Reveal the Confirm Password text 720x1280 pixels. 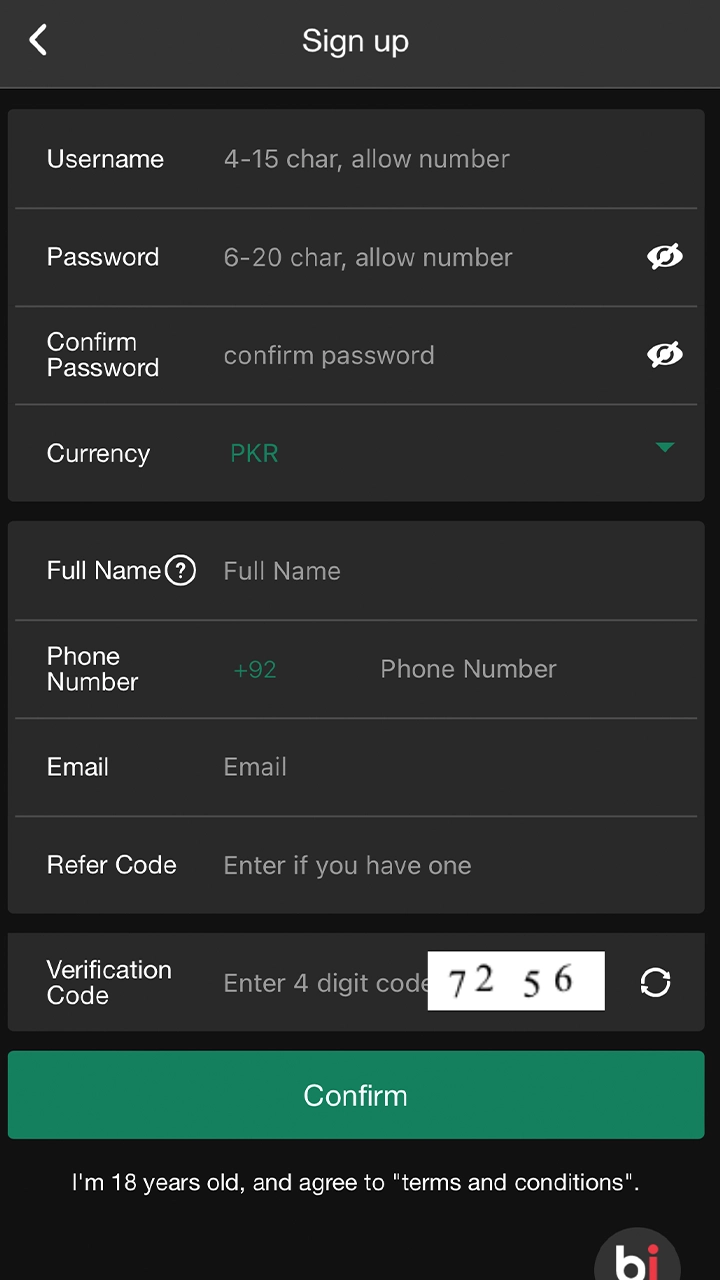[664, 354]
